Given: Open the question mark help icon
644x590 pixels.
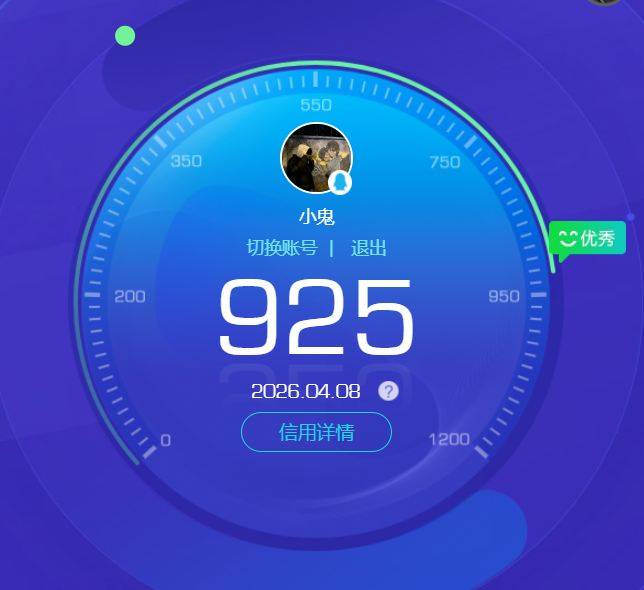Looking at the screenshot, I should (x=388, y=391).
